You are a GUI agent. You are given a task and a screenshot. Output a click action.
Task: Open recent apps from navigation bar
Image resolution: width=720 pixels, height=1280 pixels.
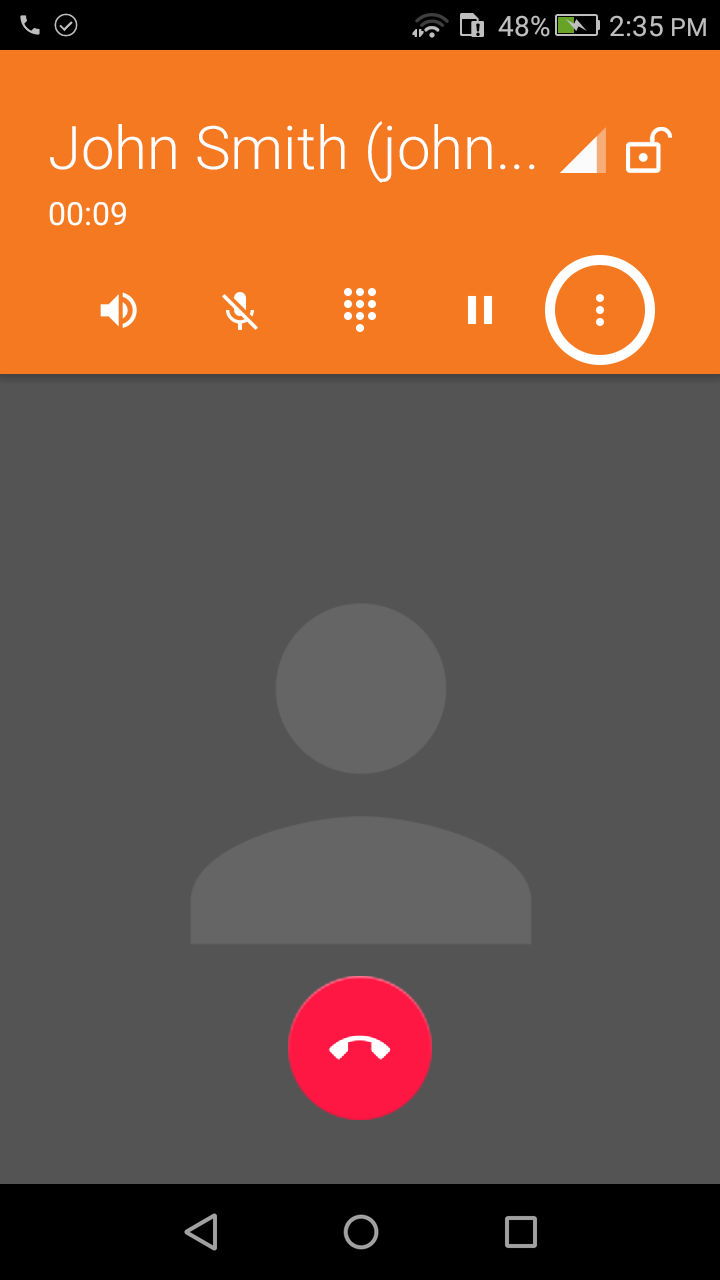(x=520, y=1231)
